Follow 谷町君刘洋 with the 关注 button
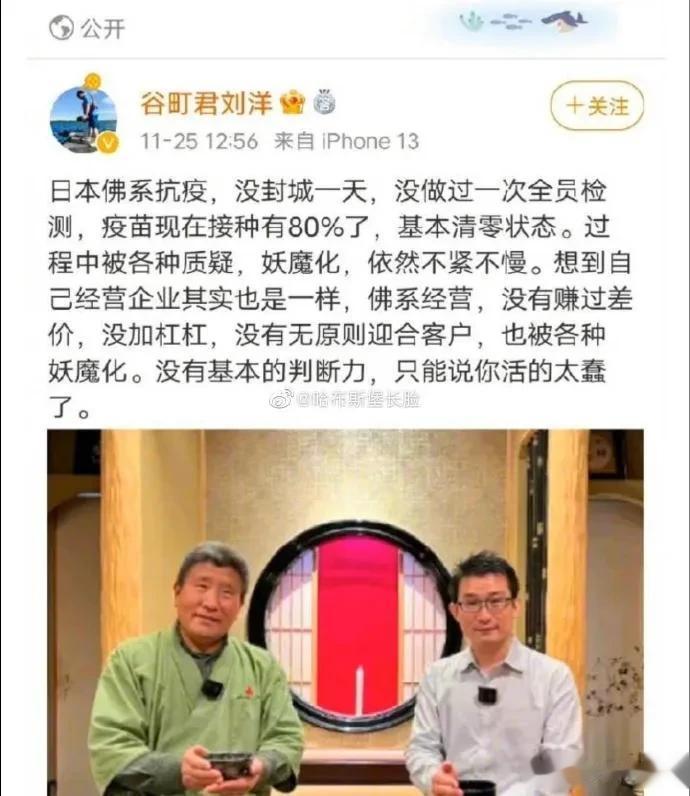 coord(596,106)
